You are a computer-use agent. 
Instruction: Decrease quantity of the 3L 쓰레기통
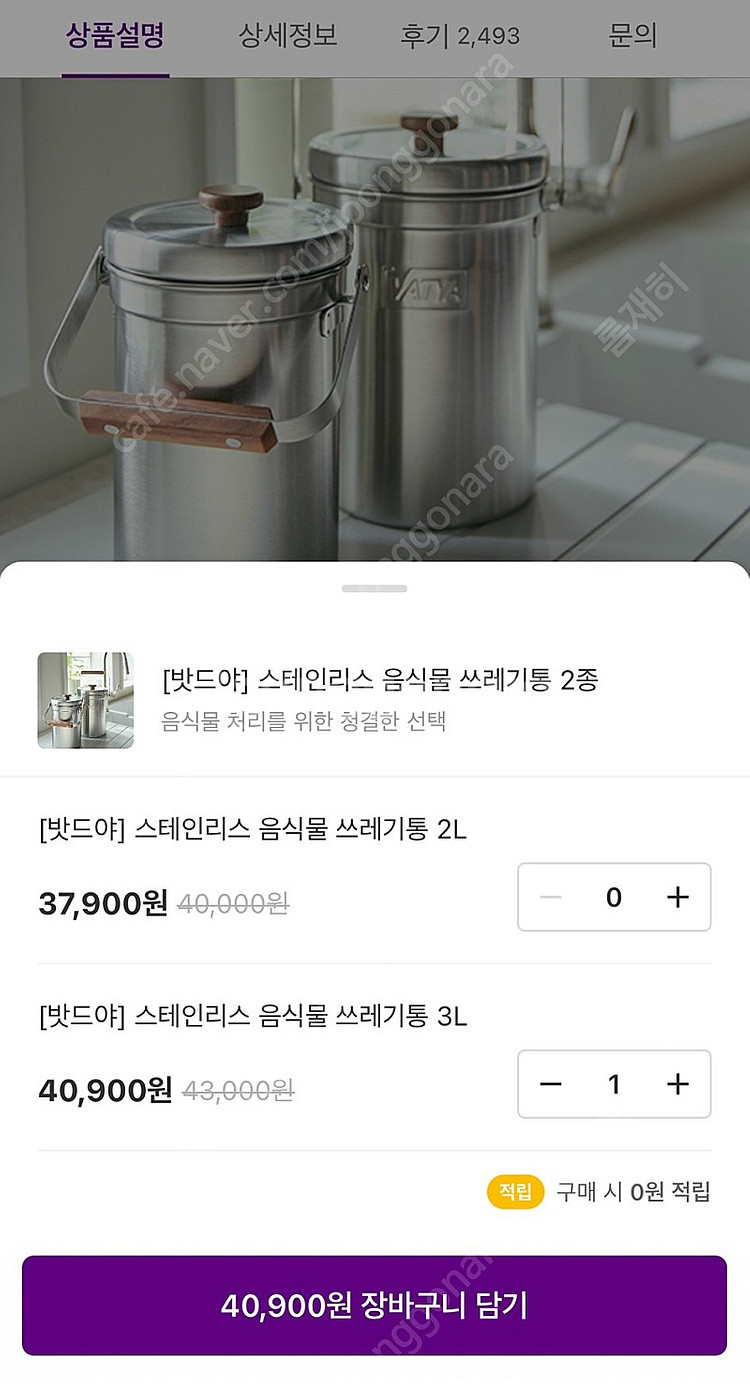point(551,1084)
